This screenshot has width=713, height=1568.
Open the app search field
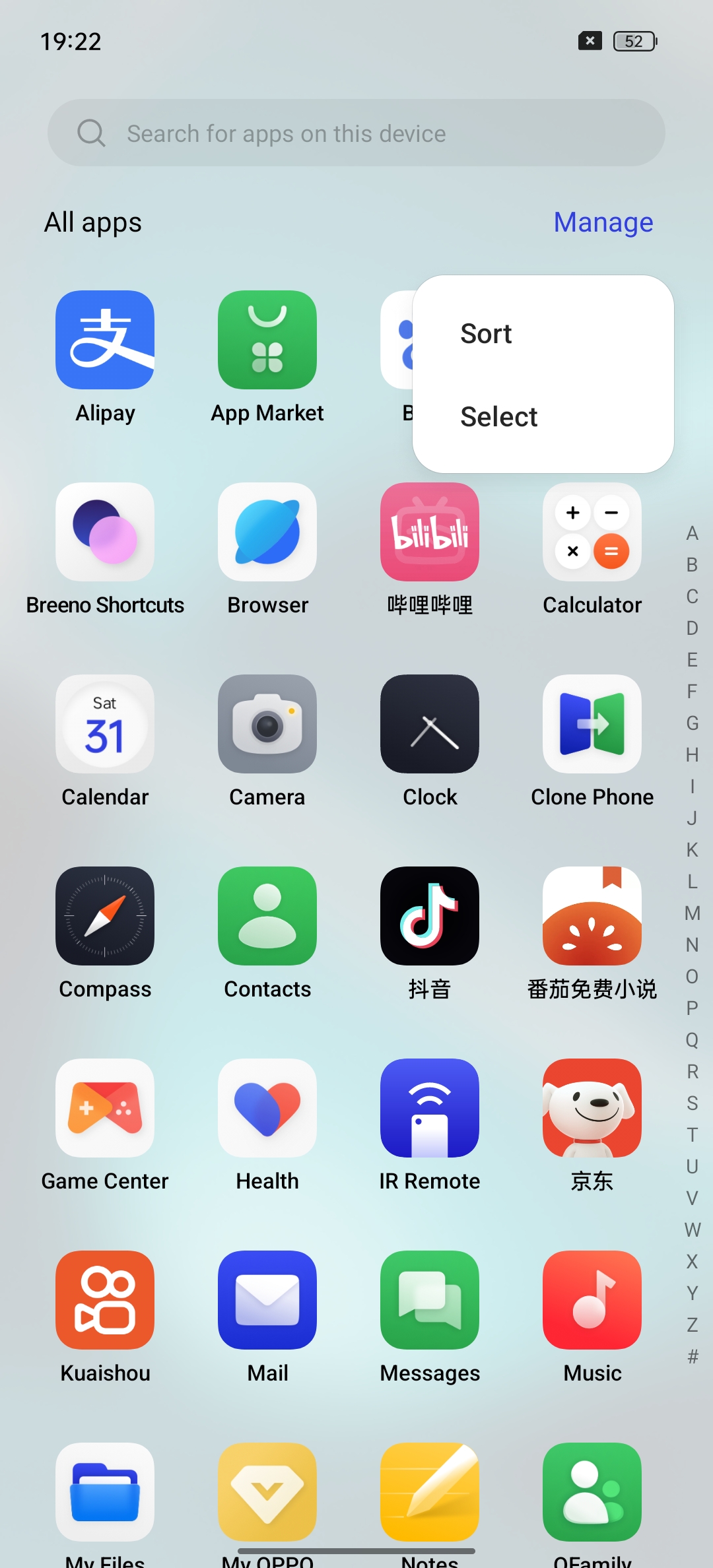pos(356,133)
